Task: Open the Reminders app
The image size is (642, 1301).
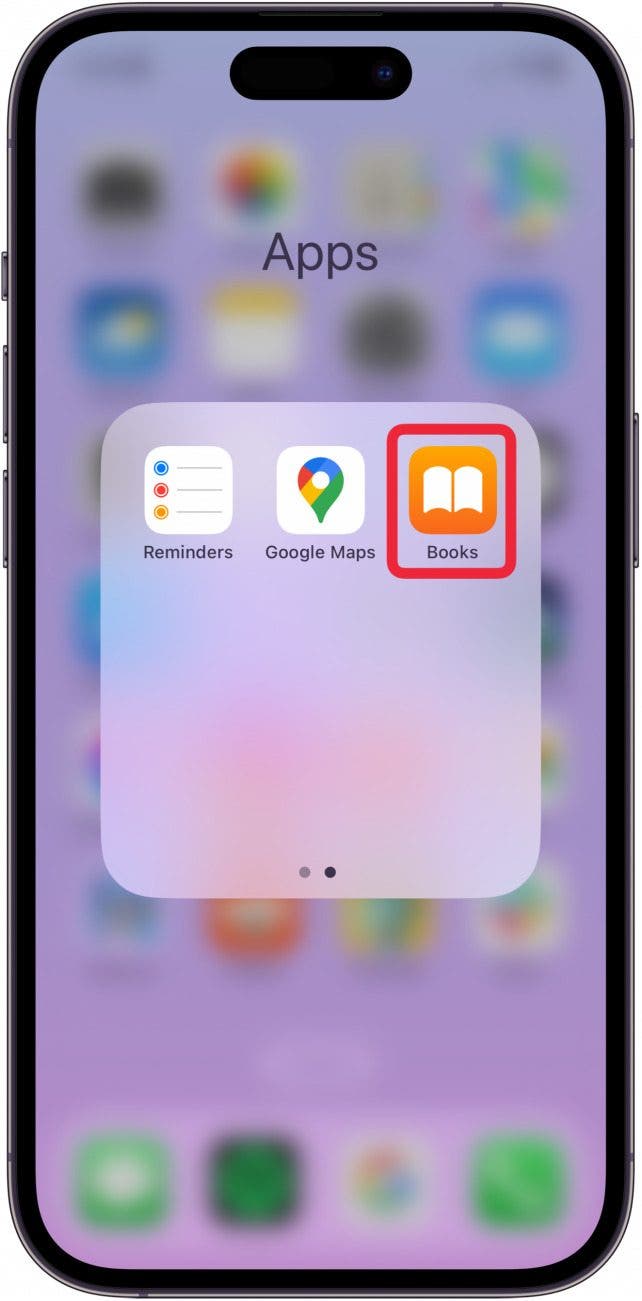Action: point(188,490)
